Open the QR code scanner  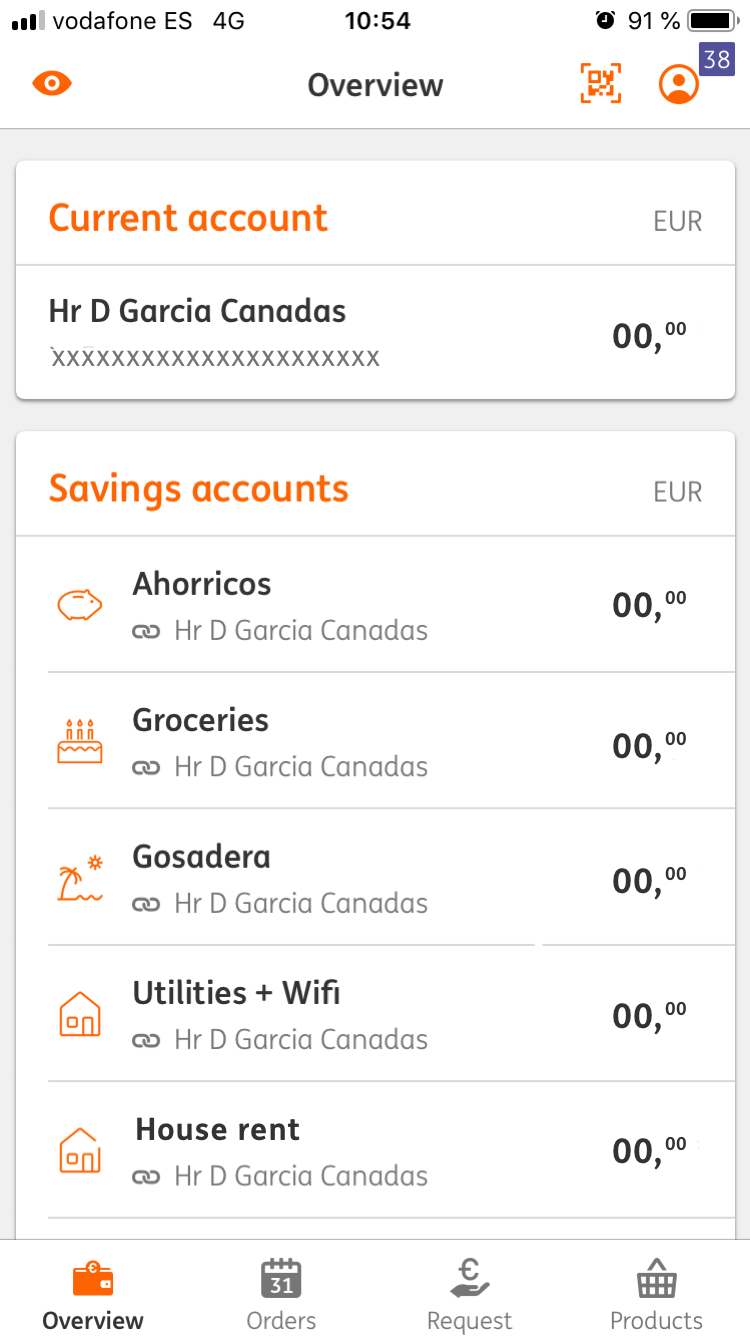pos(600,83)
